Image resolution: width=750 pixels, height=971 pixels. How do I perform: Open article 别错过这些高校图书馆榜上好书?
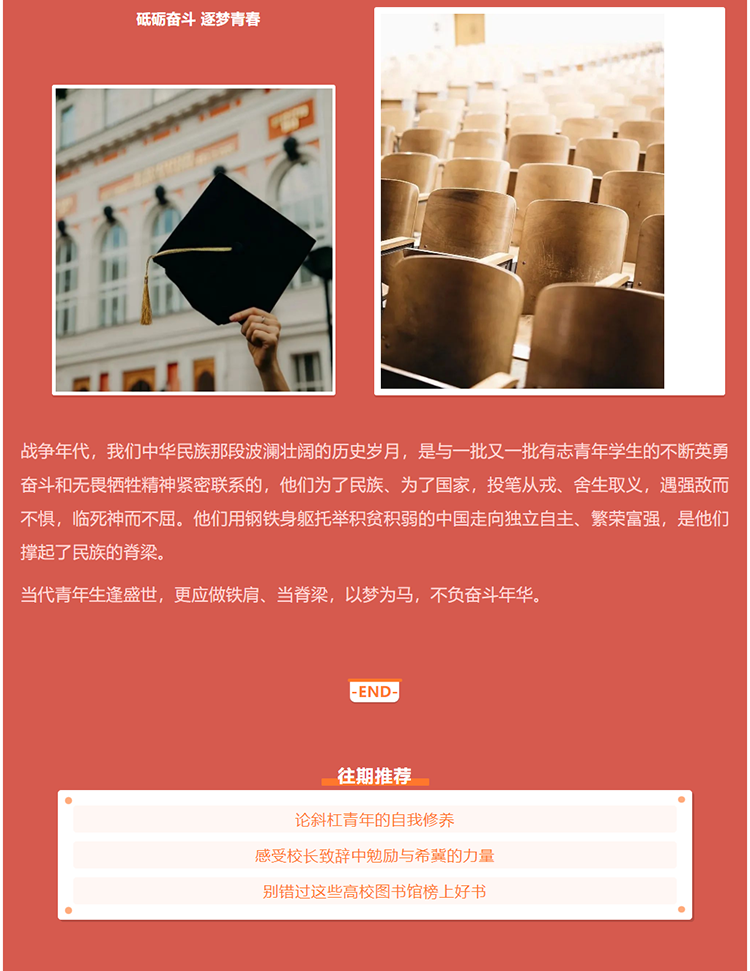[x=374, y=891]
